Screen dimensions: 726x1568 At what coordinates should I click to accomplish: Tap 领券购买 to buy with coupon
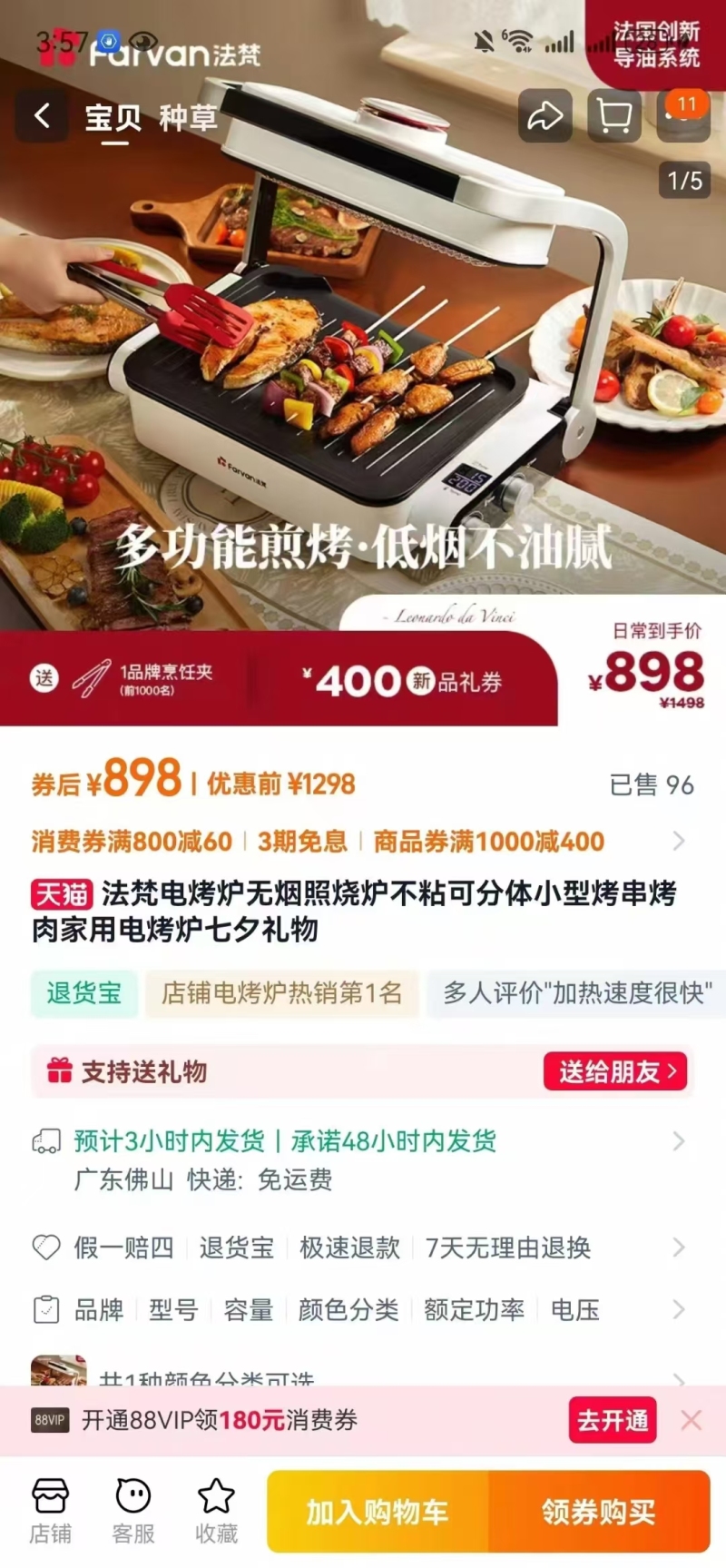[599, 1512]
